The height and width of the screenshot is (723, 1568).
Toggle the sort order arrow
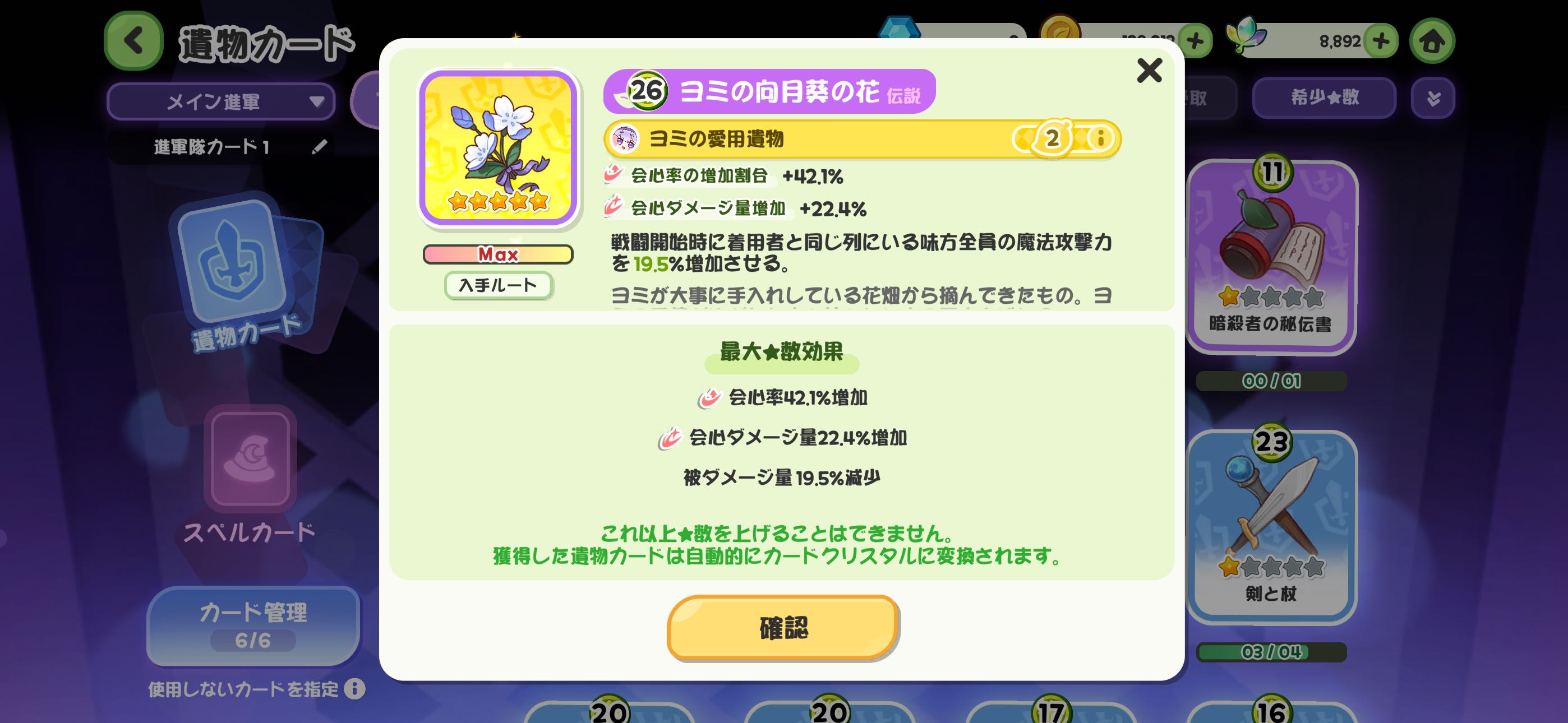1432,98
